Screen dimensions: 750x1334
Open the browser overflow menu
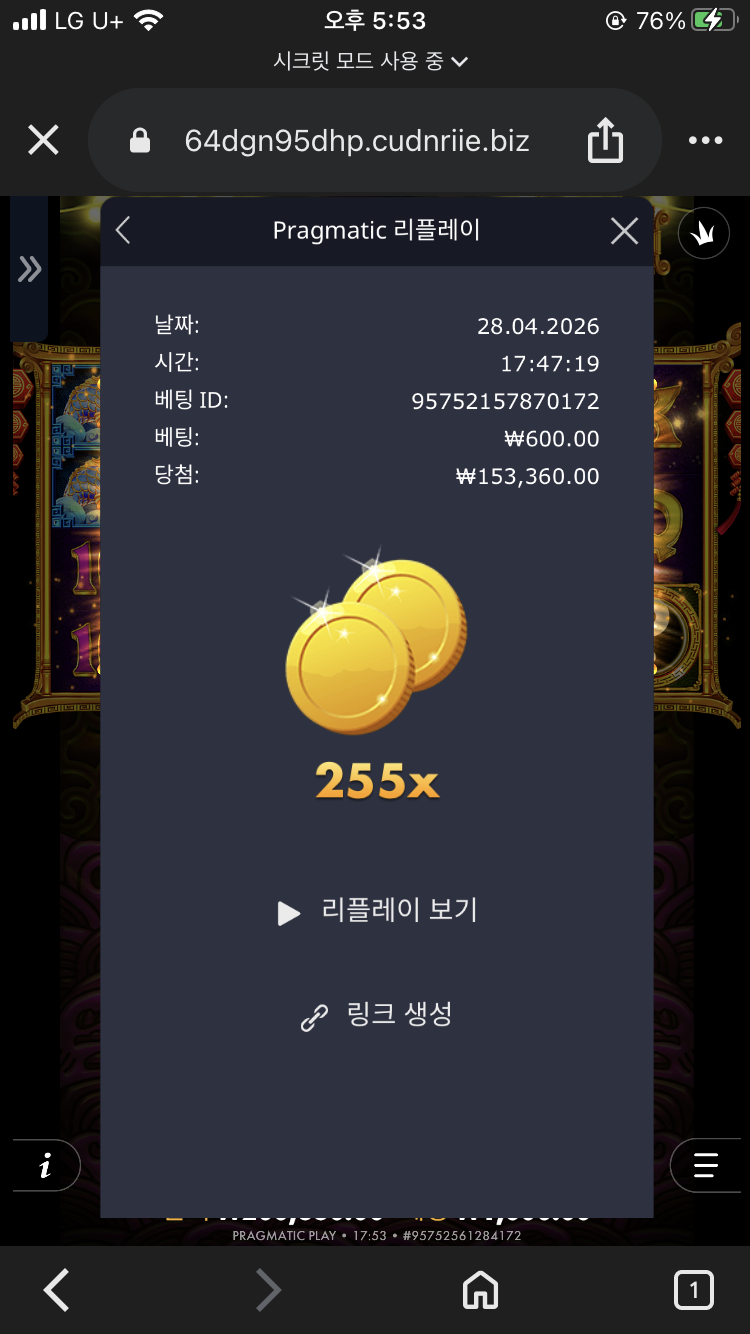pos(705,141)
